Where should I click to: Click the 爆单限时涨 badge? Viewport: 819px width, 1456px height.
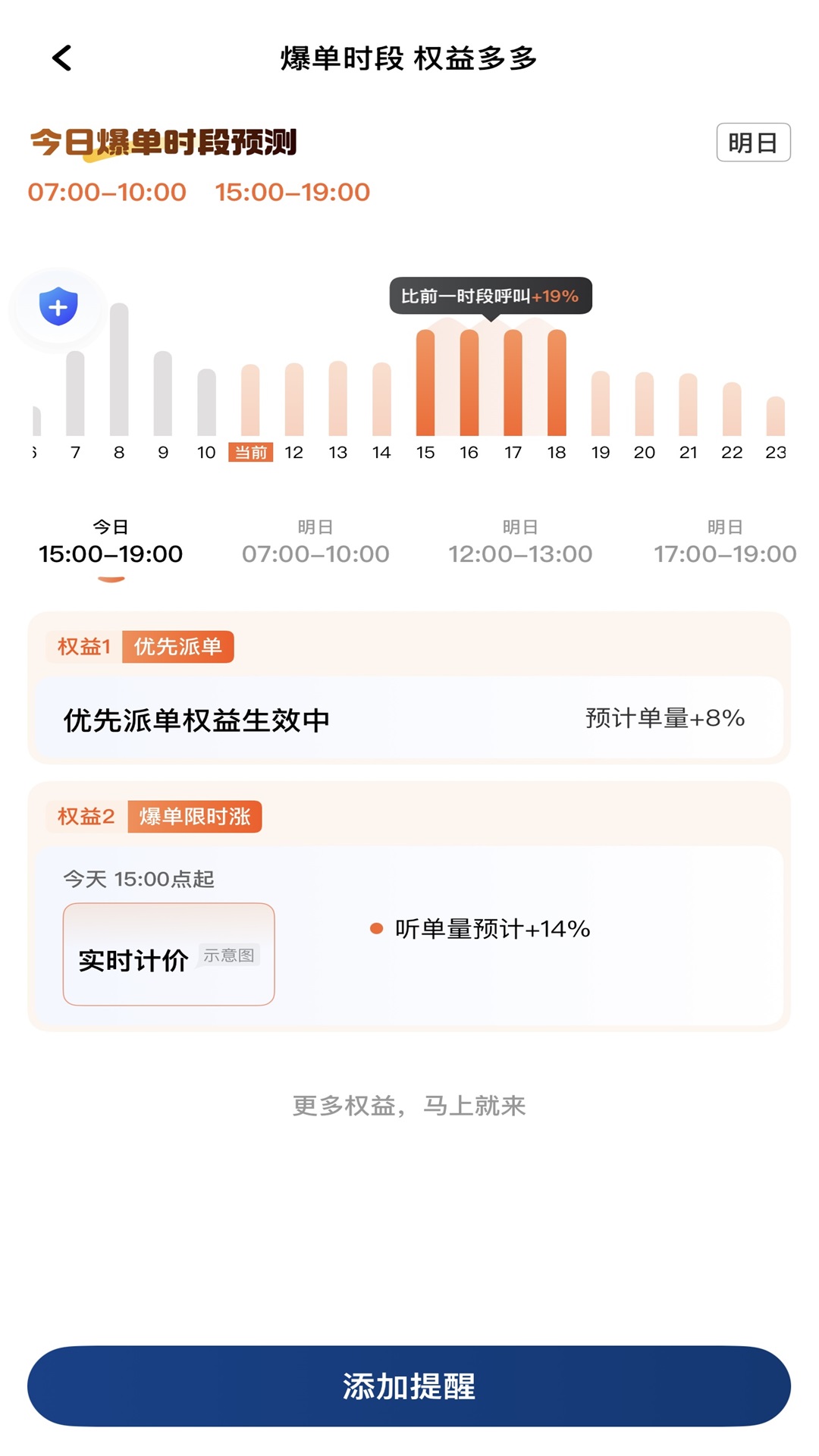coord(194,817)
